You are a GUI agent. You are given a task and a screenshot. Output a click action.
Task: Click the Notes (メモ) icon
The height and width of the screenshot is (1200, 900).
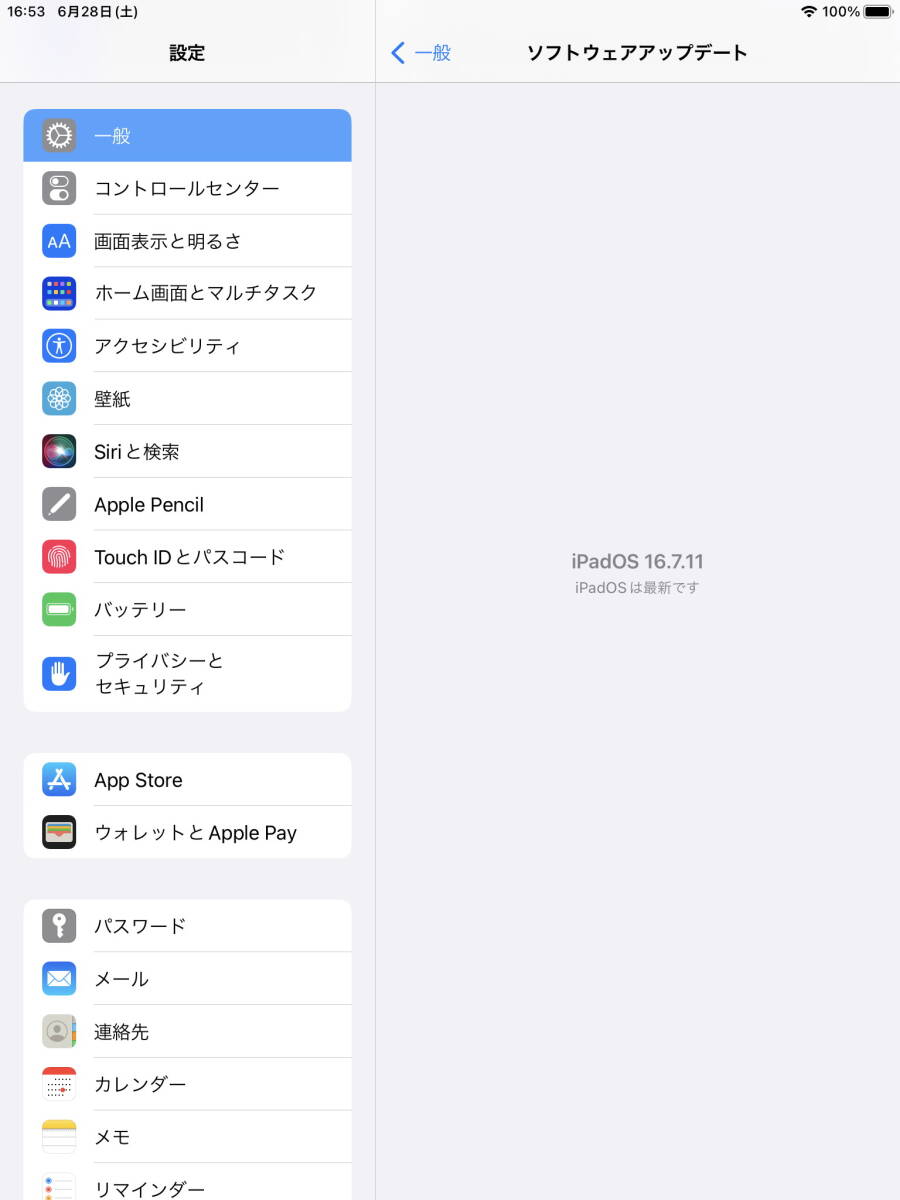click(x=59, y=1137)
